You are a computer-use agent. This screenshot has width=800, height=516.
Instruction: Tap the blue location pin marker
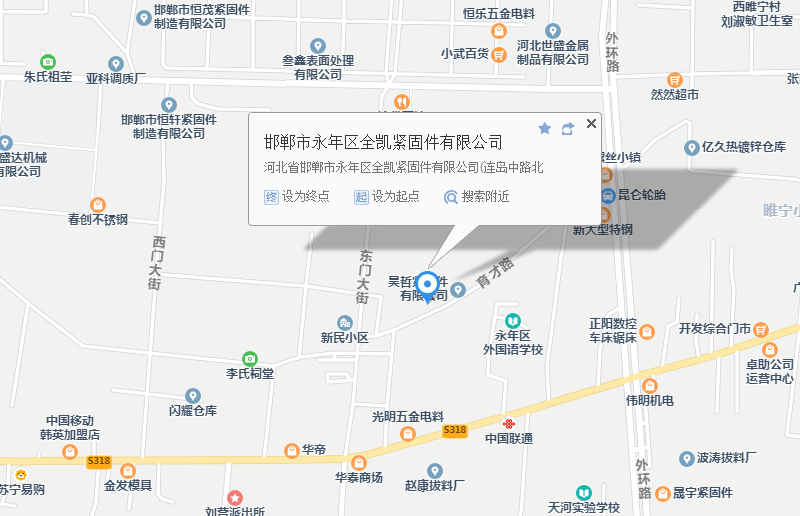(428, 285)
